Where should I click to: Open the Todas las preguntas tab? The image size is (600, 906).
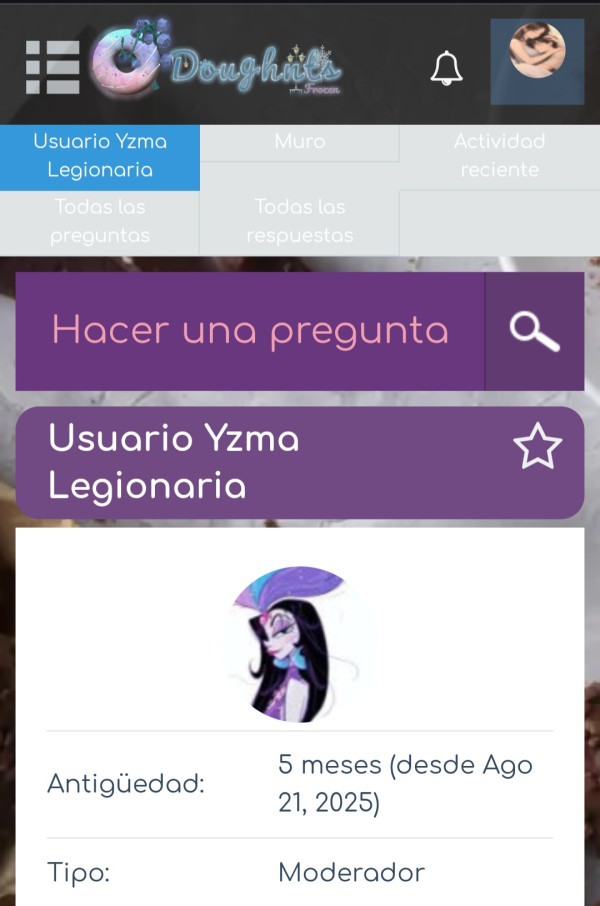click(x=100, y=222)
